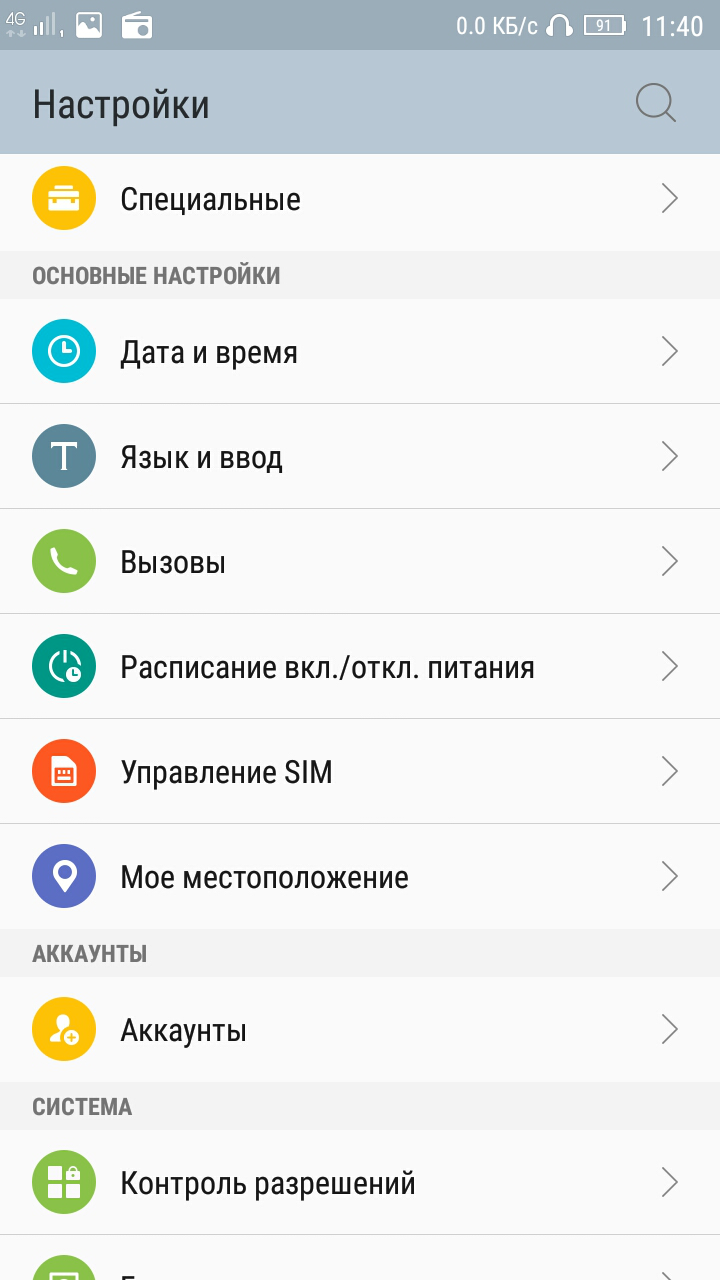Image resolution: width=720 pixels, height=1280 pixels.
Task: Open Расписание вкл./откл. питания
Action: pyautogui.click(x=360, y=667)
